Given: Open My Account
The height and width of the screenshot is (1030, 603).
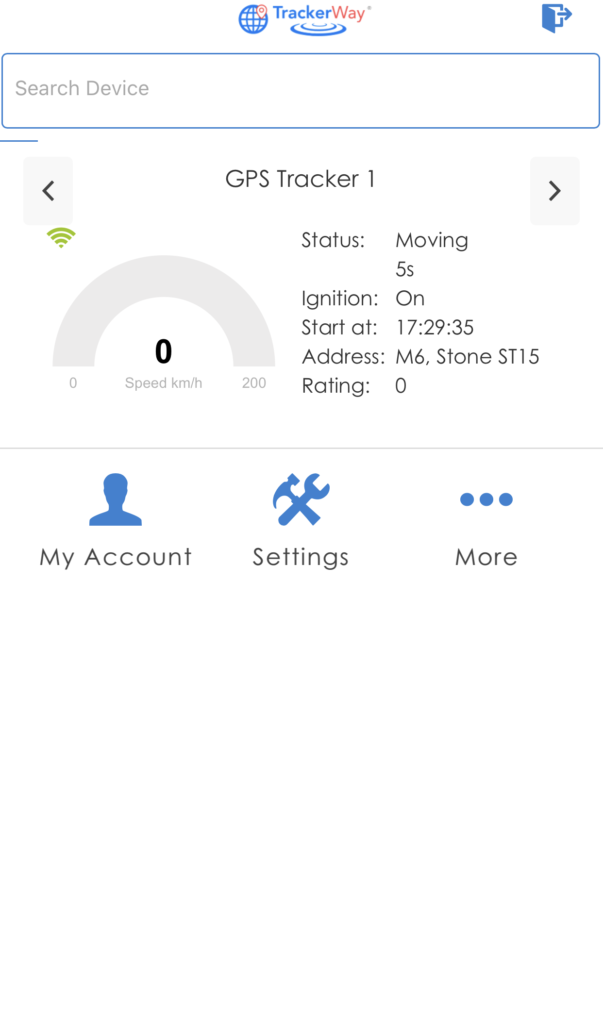Looking at the screenshot, I should [x=116, y=520].
